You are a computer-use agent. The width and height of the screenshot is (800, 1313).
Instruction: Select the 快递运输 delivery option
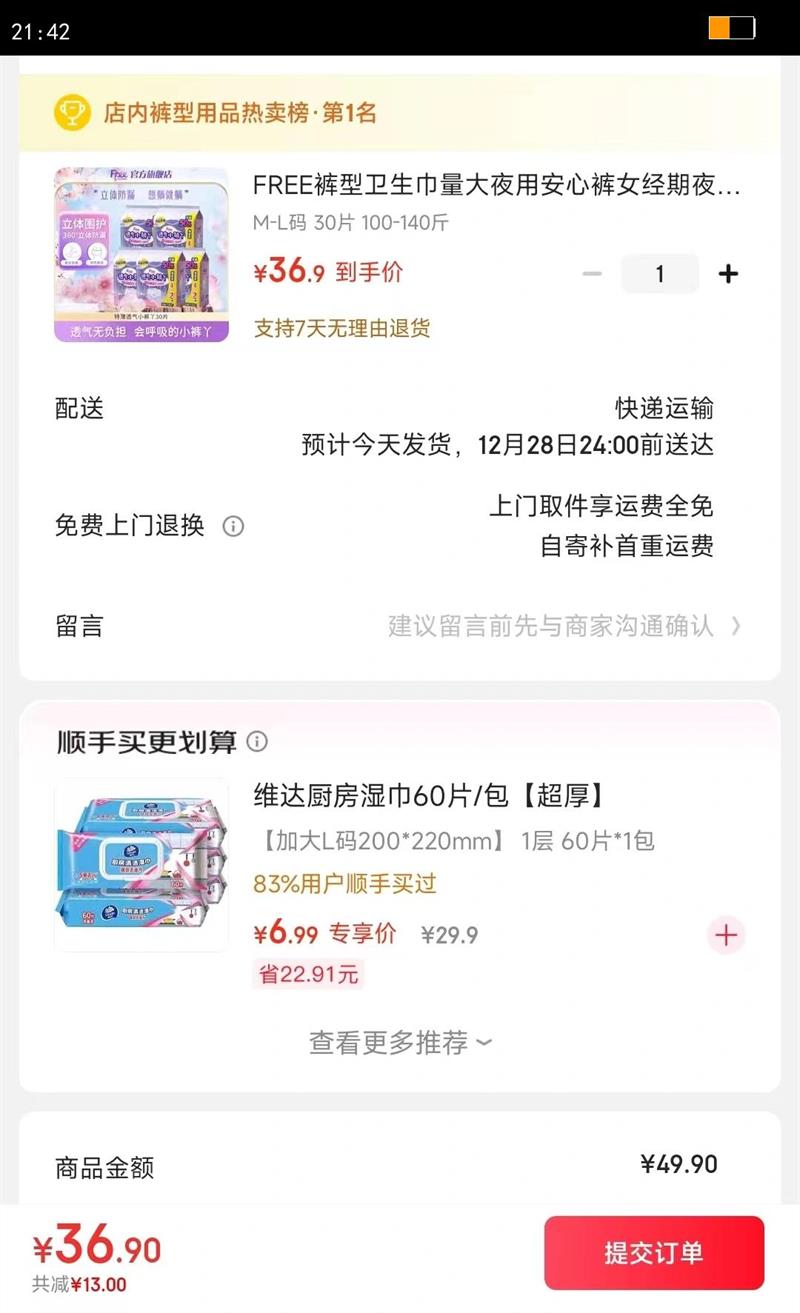point(665,408)
